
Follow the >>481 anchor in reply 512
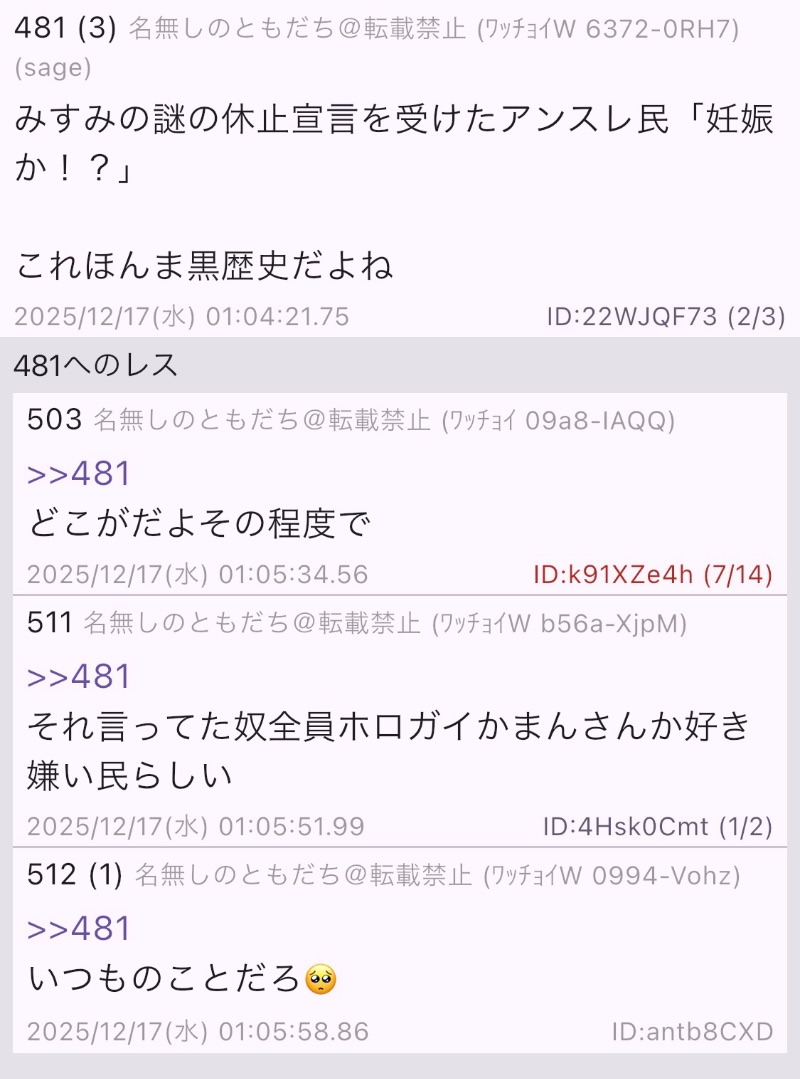[79, 929]
